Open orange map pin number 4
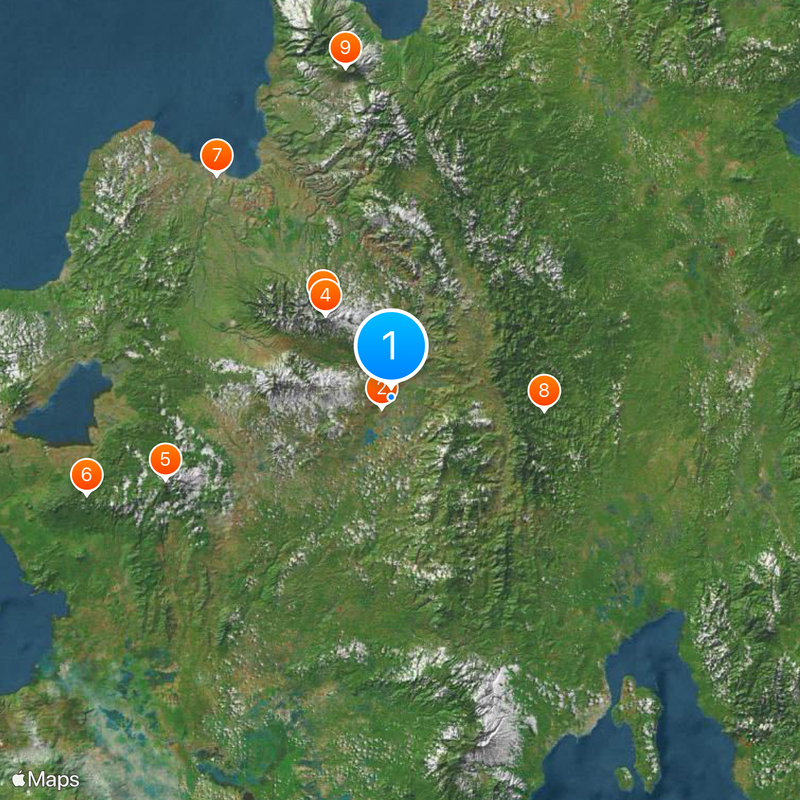This screenshot has height=800, width=800. [325, 296]
